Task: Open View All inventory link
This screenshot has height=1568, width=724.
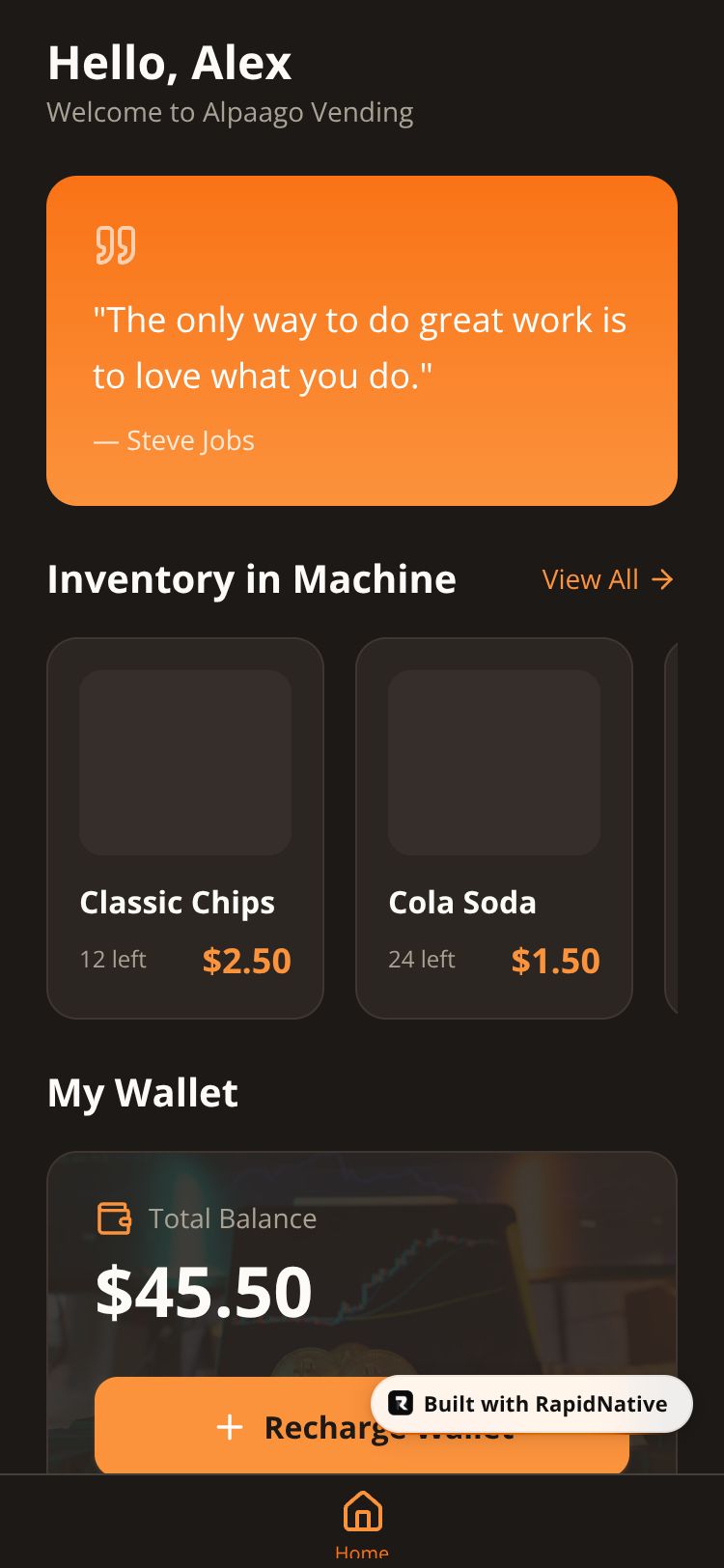Action: click(x=607, y=579)
